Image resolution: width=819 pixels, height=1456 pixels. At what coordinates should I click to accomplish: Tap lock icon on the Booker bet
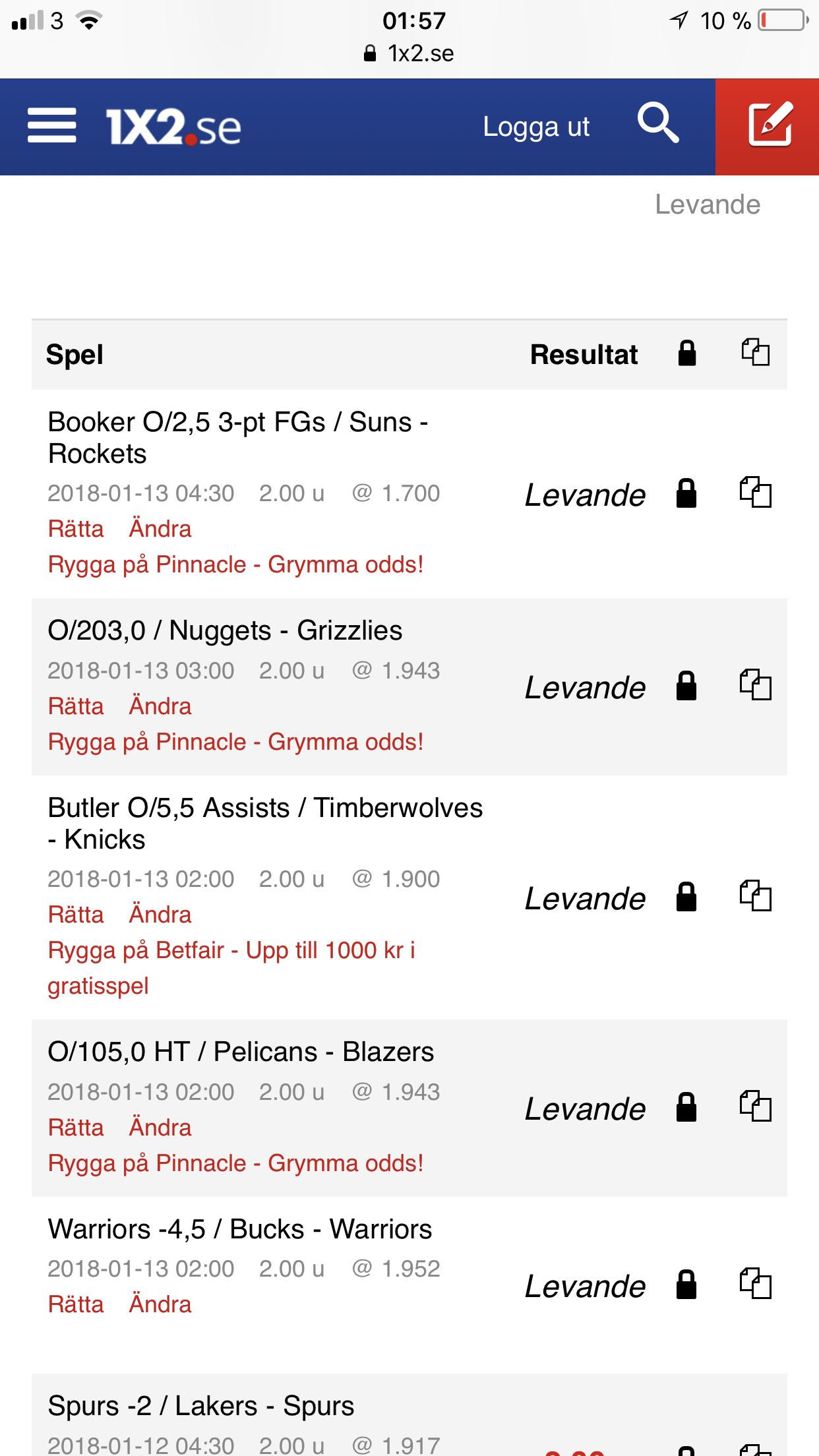[x=686, y=493]
